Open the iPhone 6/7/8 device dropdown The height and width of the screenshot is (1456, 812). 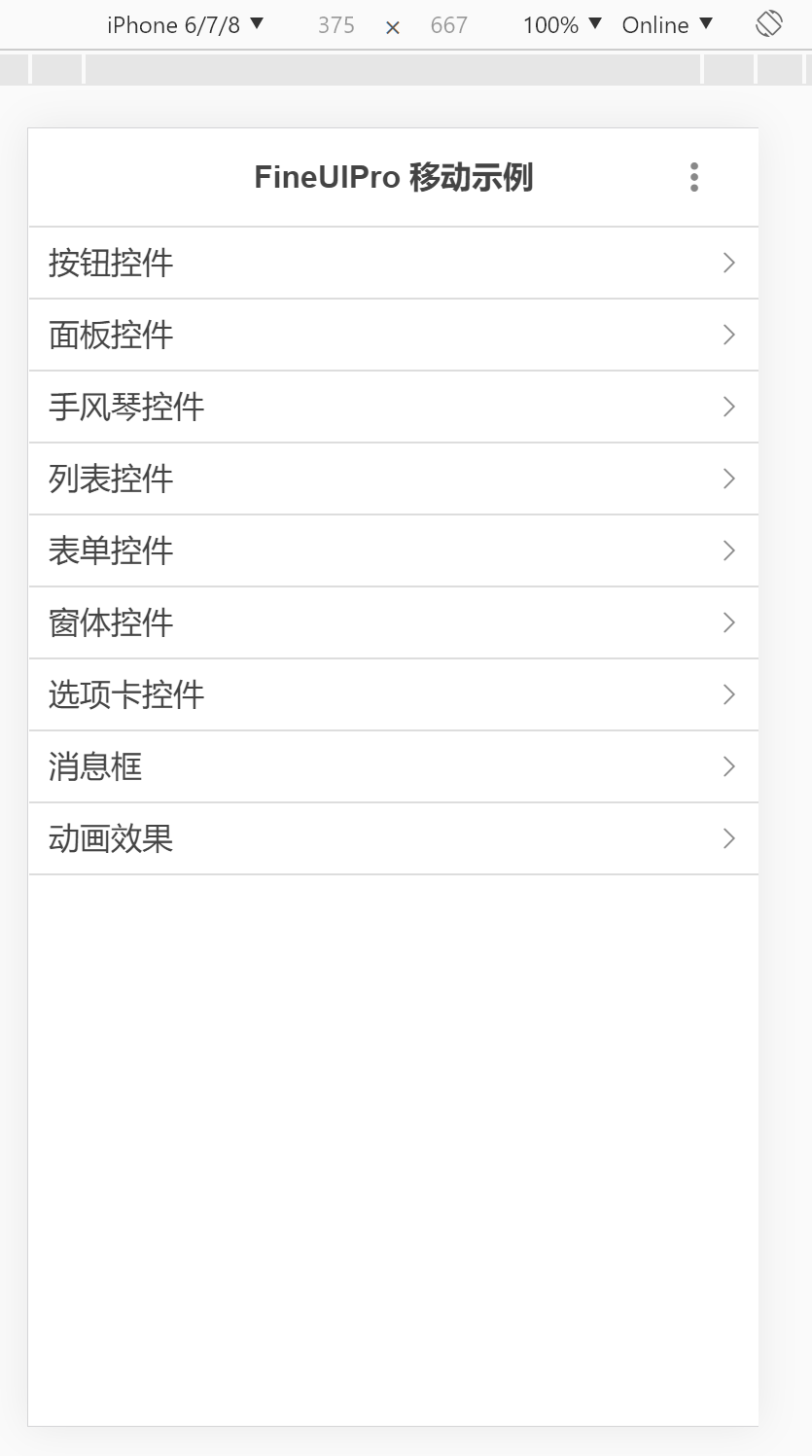tap(185, 25)
